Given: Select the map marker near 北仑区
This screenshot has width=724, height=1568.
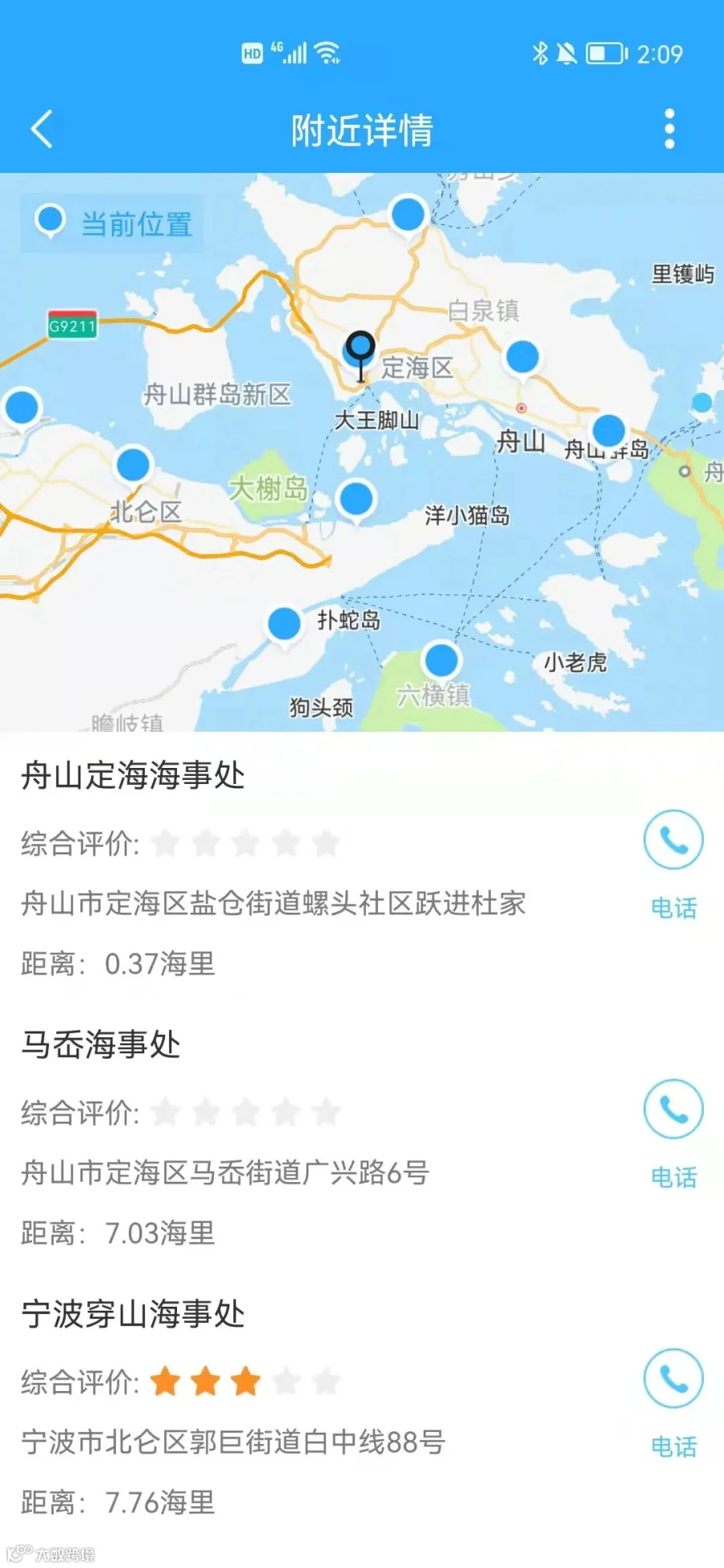Looking at the screenshot, I should click(134, 465).
